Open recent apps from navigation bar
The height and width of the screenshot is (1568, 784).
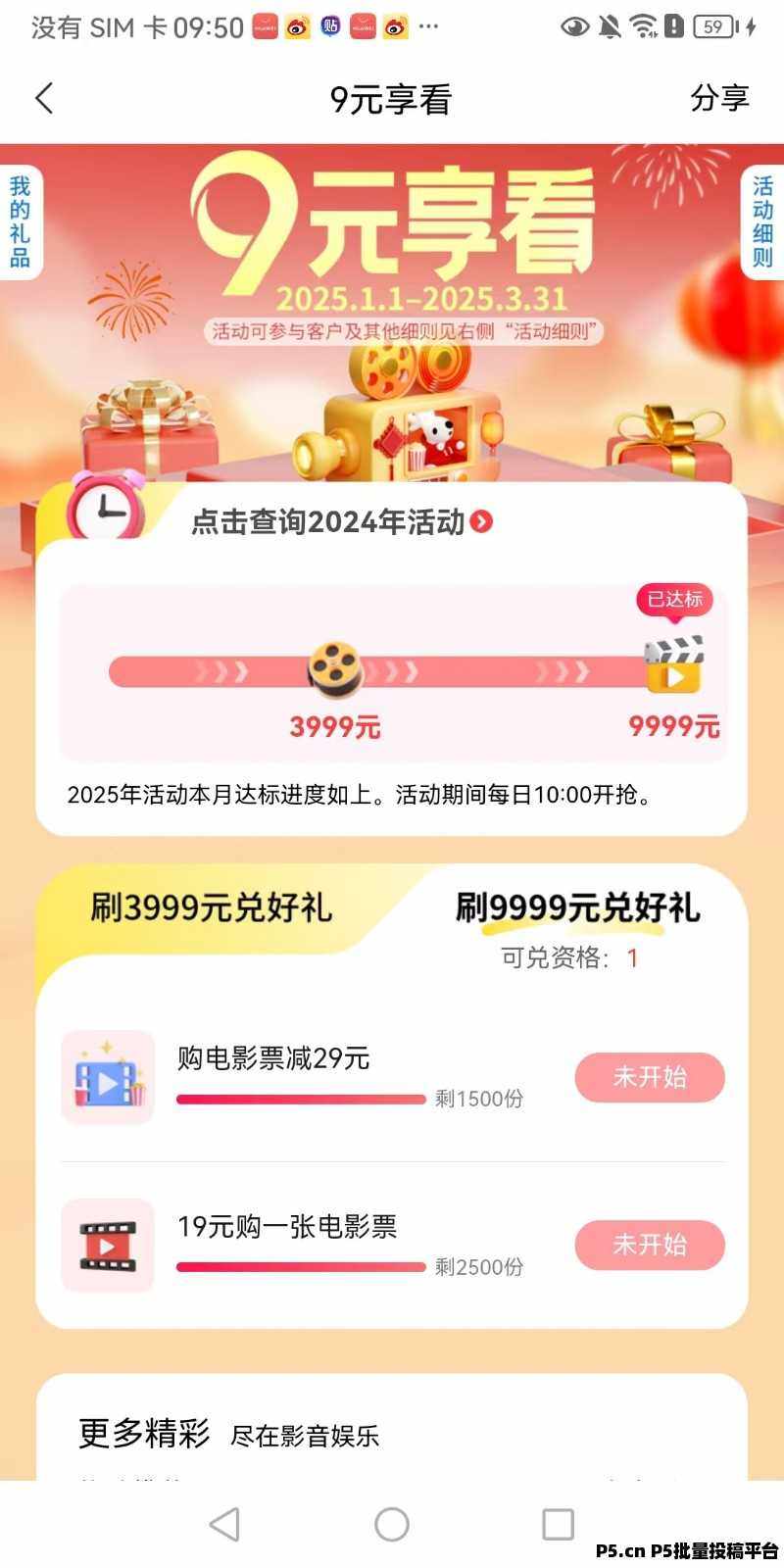[558, 1524]
